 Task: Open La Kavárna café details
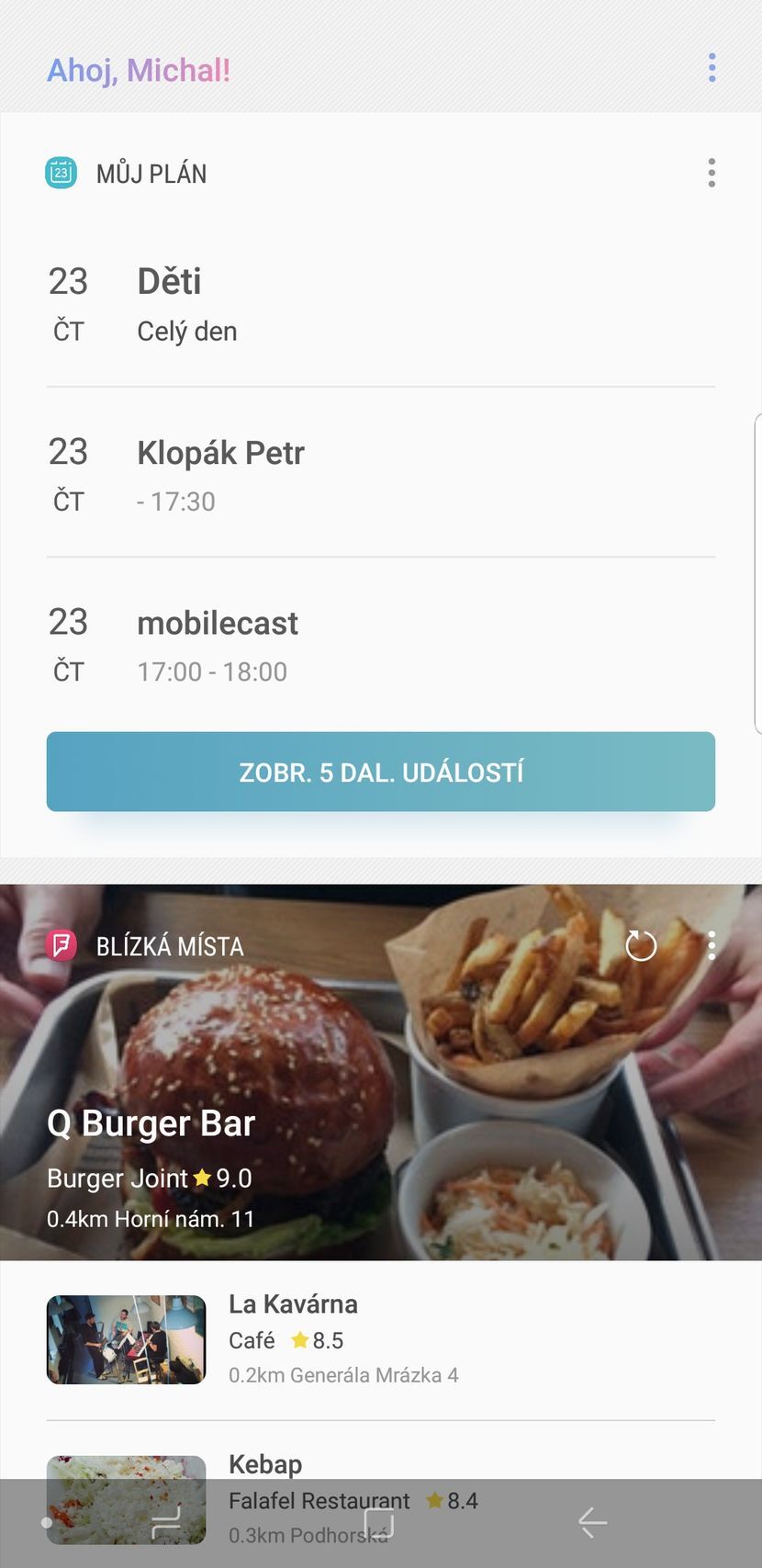(x=380, y=1339)
